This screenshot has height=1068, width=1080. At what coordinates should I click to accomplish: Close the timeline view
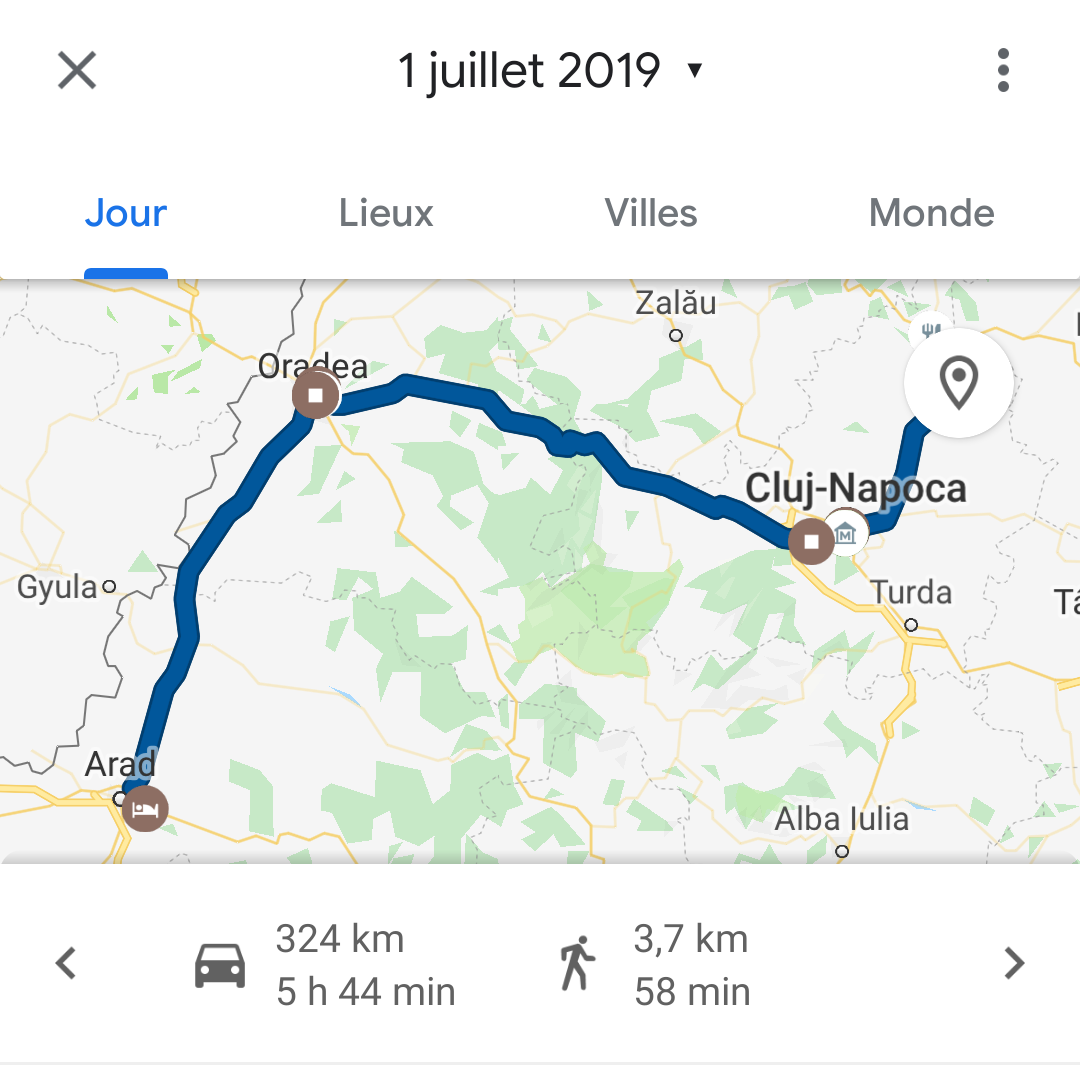(x=77, y=71)
